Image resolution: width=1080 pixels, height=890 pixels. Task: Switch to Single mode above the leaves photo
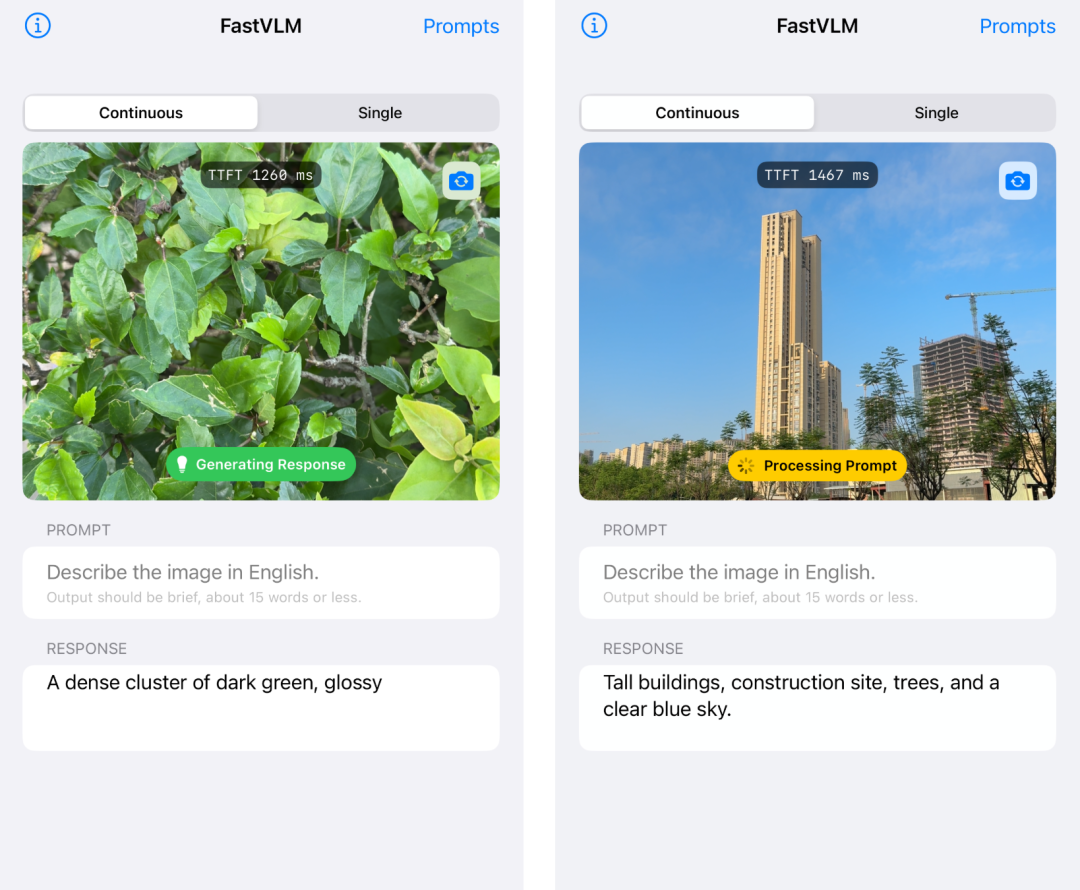click(x=380, y=113)
